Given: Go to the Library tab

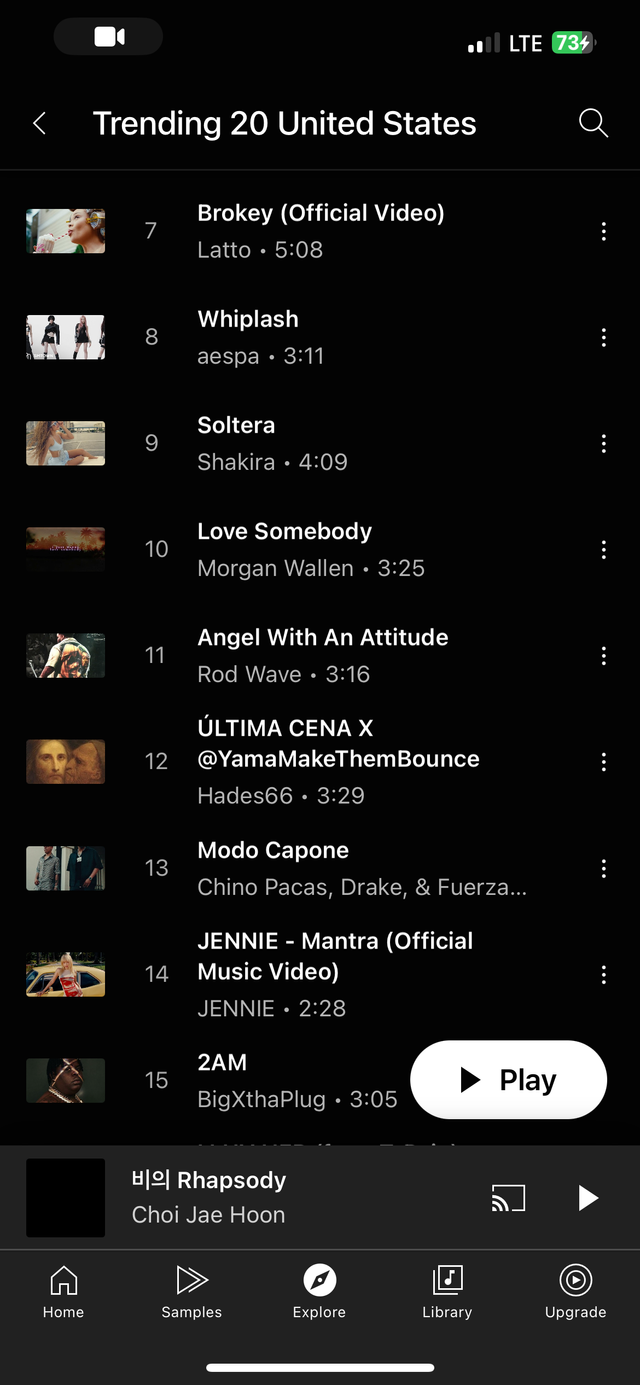Looking at the screenshot, I should (x=447, y=1292).
